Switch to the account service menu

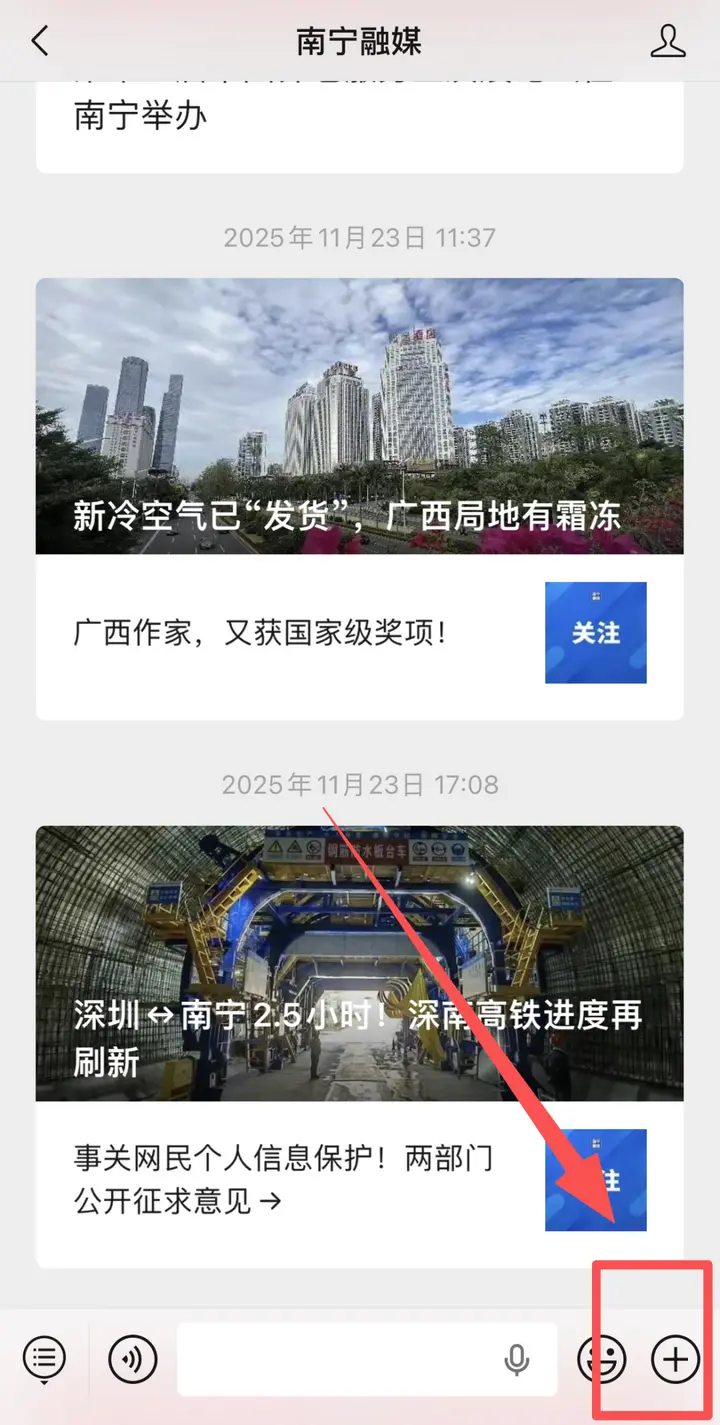pyautogui.click(x=44, y=1359)
